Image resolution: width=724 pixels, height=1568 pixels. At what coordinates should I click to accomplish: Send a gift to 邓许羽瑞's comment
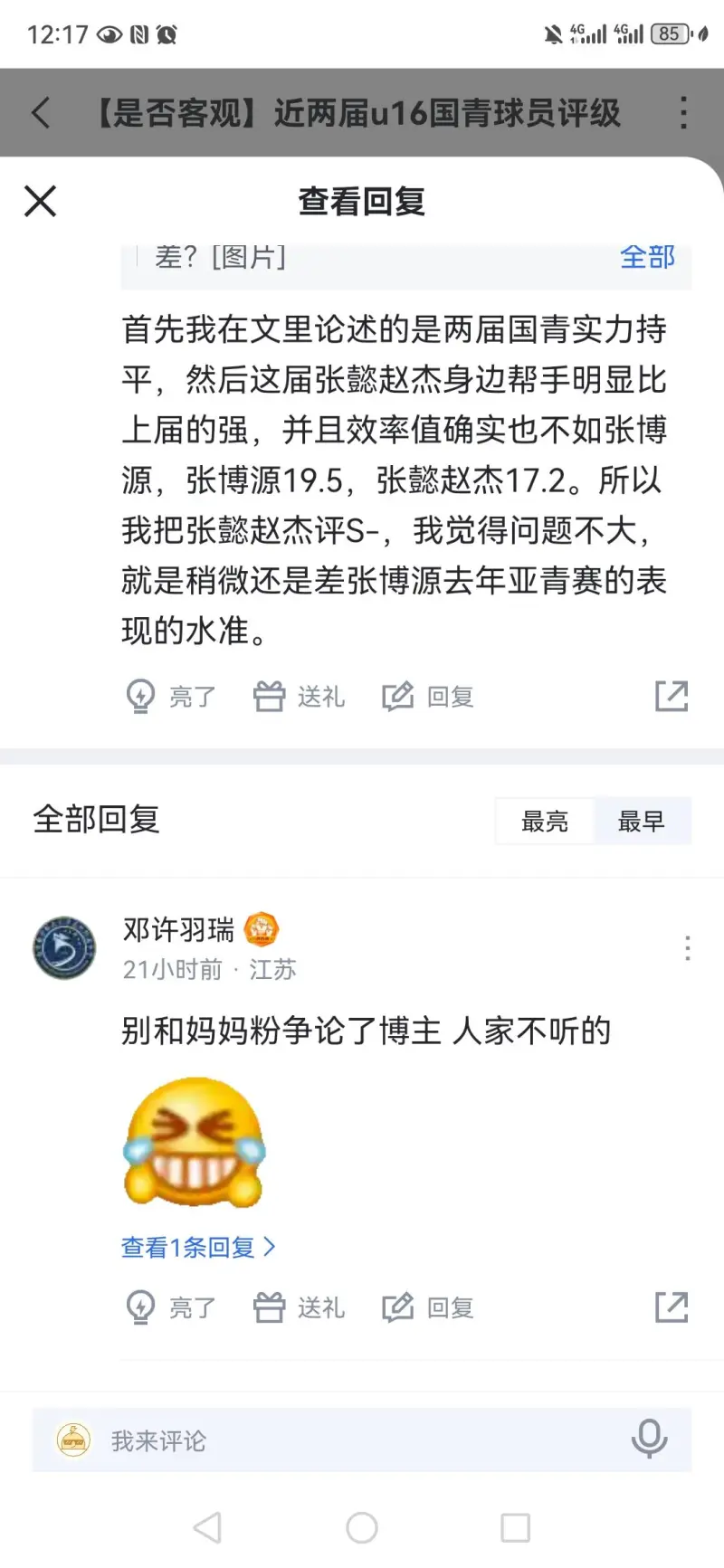(300, 1307)
